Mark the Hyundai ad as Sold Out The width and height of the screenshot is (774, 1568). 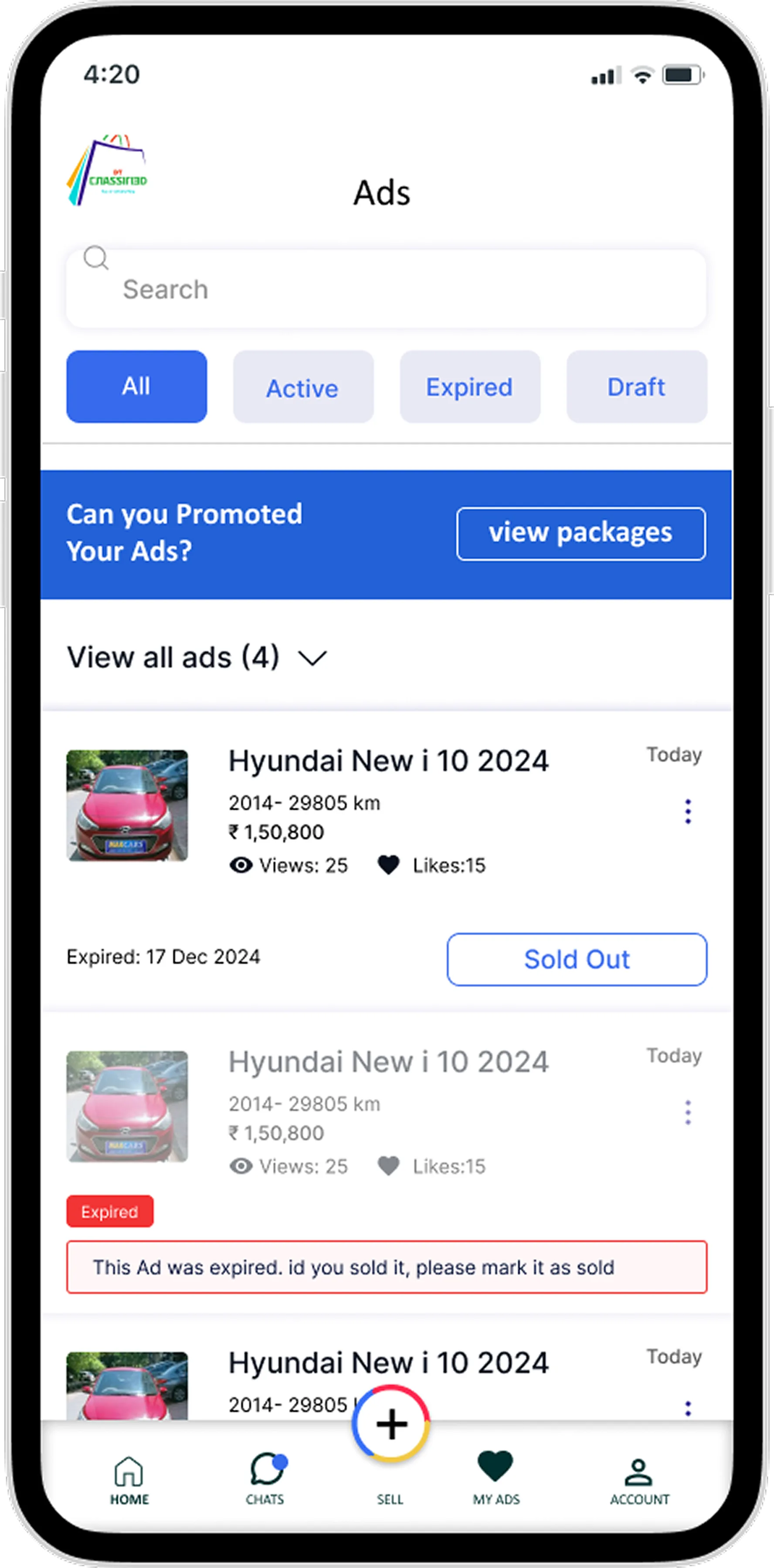576,959
